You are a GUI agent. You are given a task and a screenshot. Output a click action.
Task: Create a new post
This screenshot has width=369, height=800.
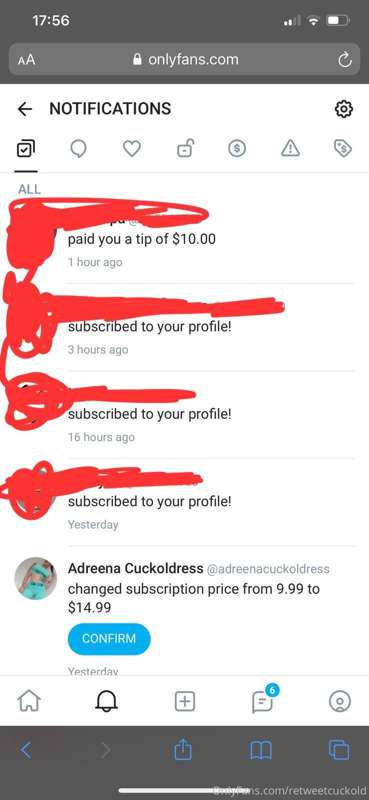(185, 701)
